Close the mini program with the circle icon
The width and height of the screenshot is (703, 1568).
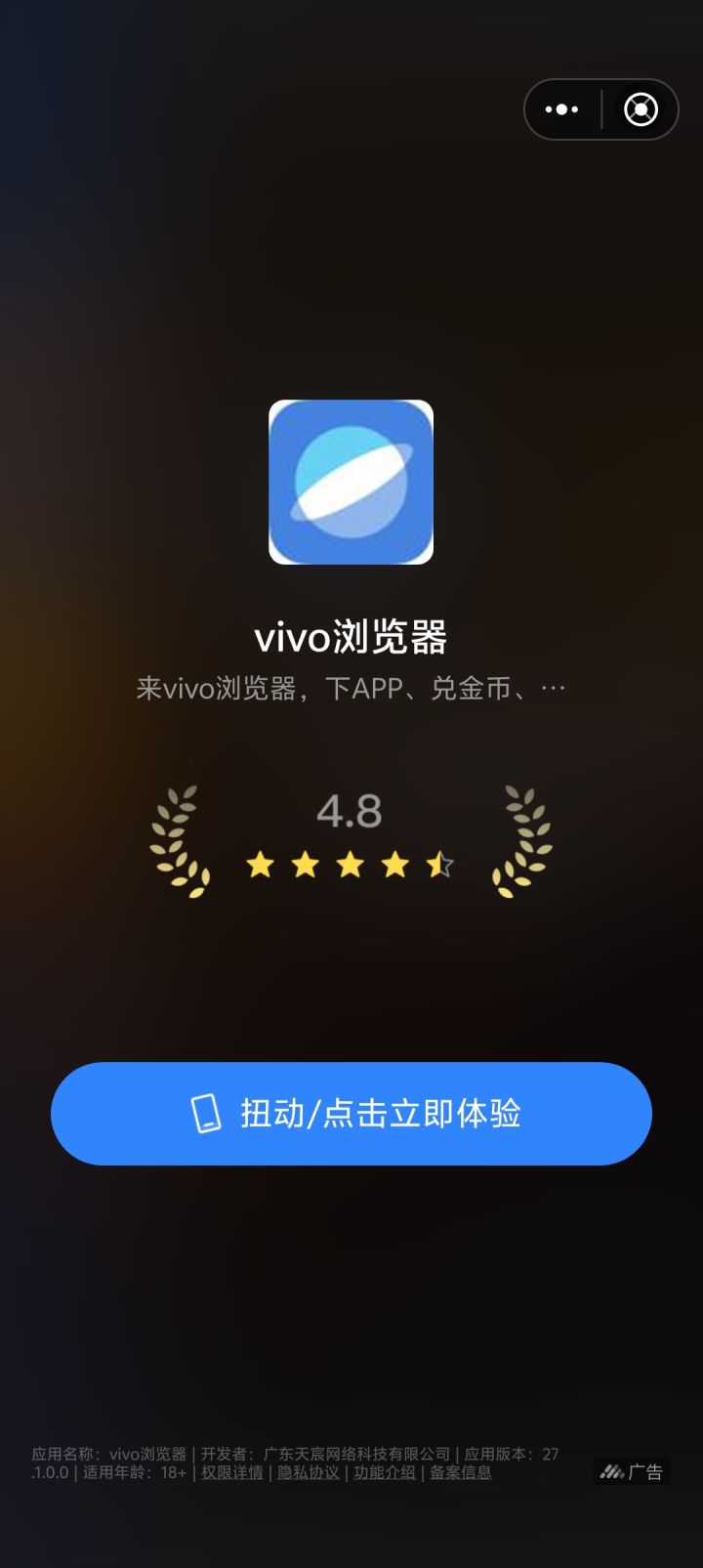click(x=641, y=109)
